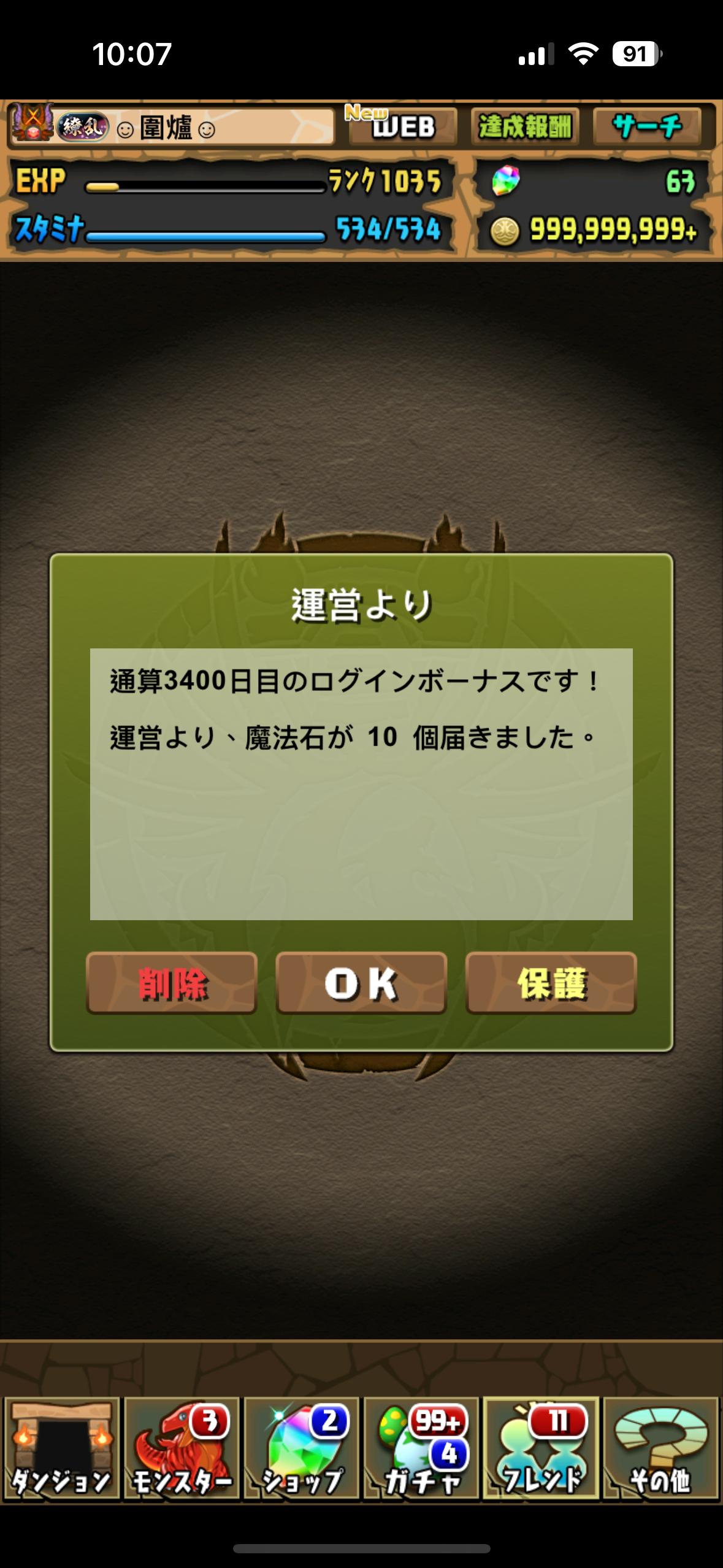Go to the ショップ tab
Screen dimensions: 723x1568
pos(301,1448)
